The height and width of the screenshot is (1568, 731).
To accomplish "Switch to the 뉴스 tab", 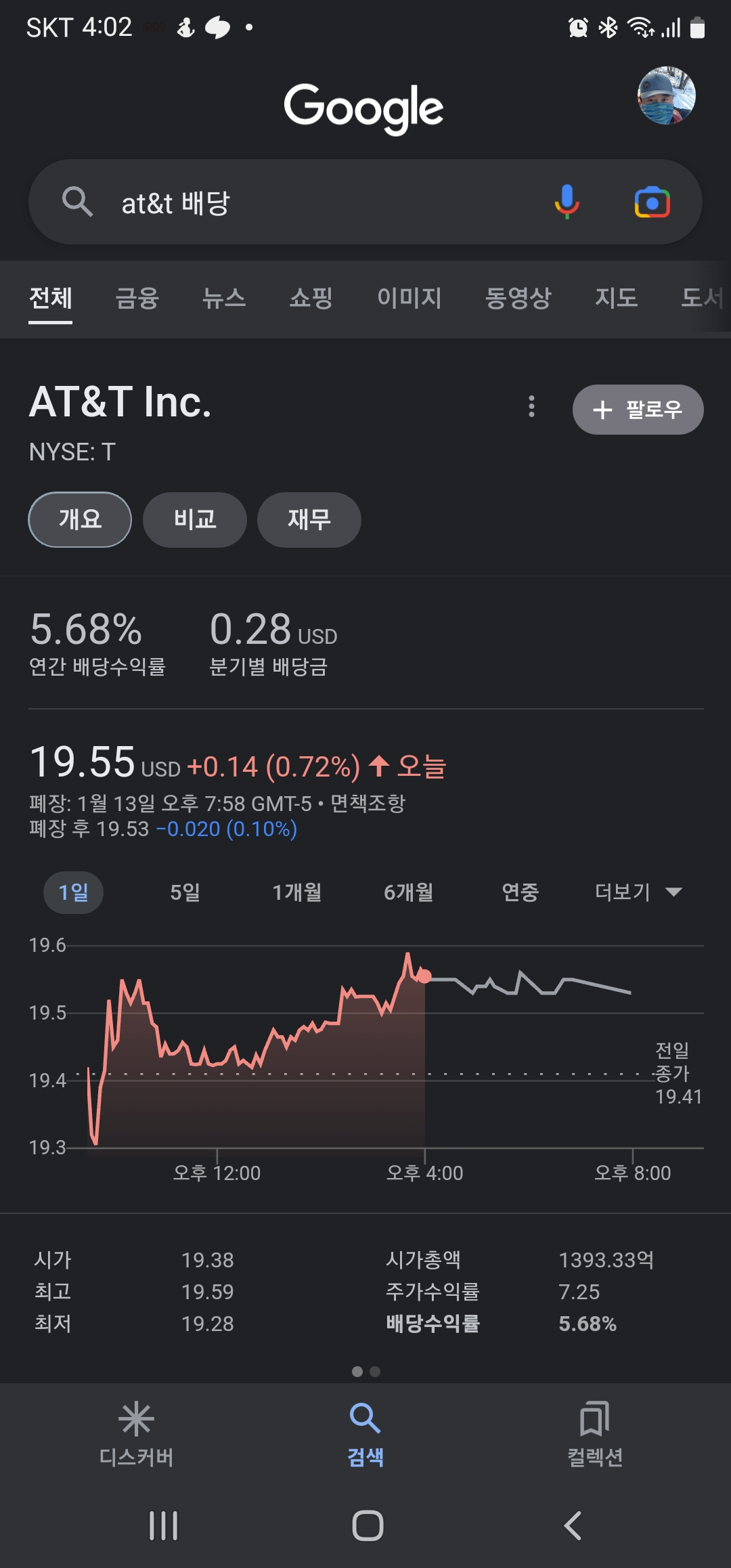I will (224, 298).
